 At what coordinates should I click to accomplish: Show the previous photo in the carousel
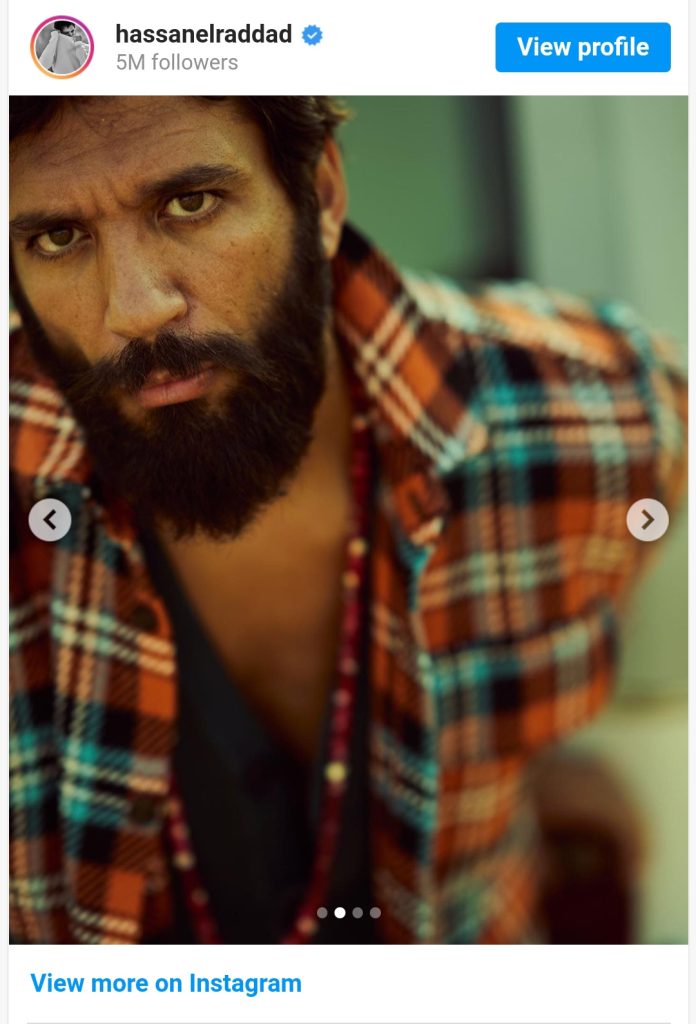click(50, 520)
